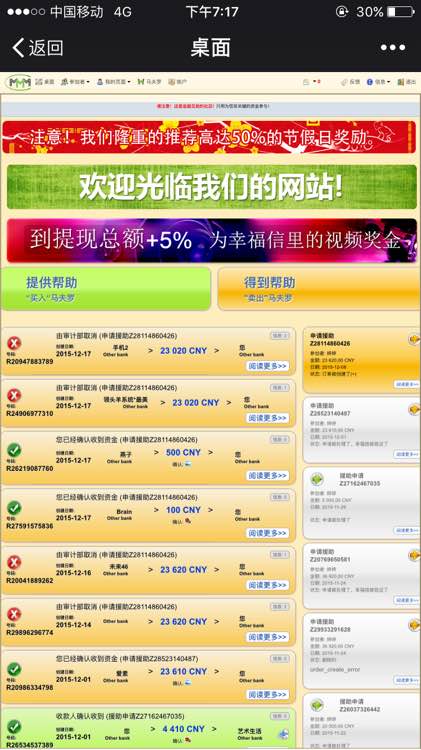Open request card Z28523140487 arrow

(414, 409)
